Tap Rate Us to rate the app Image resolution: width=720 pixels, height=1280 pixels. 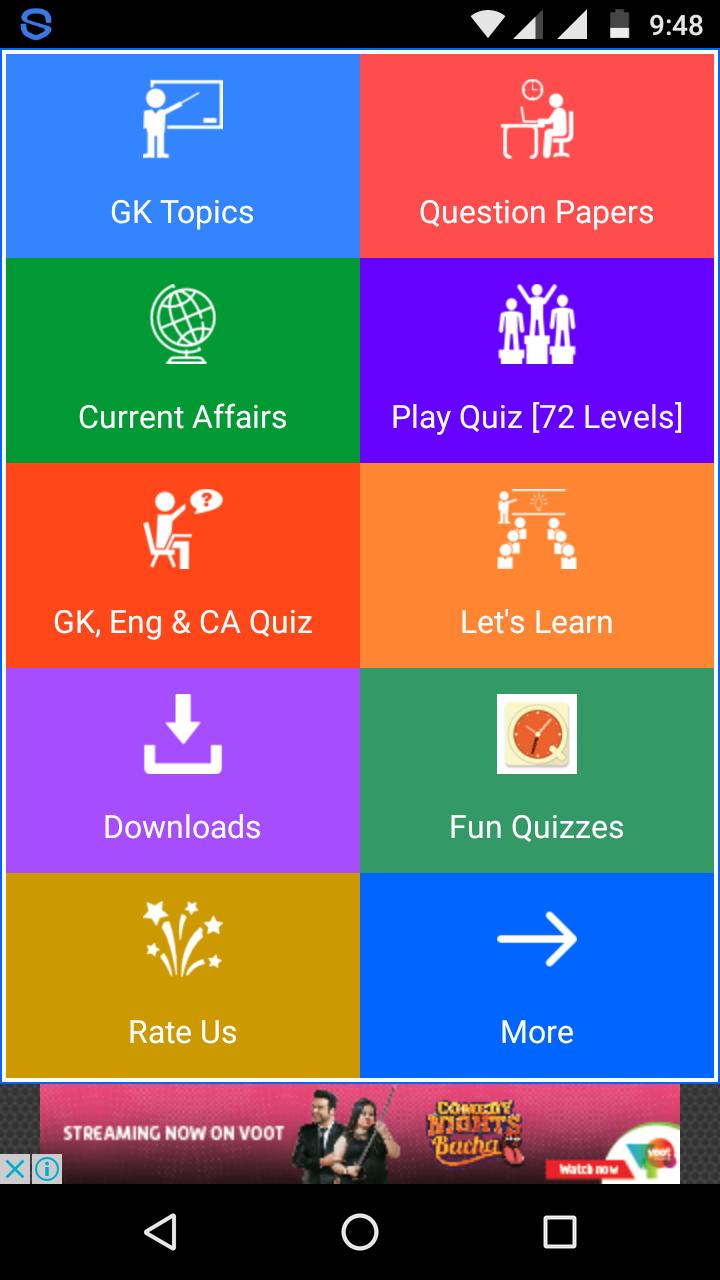tap(183, 976)
